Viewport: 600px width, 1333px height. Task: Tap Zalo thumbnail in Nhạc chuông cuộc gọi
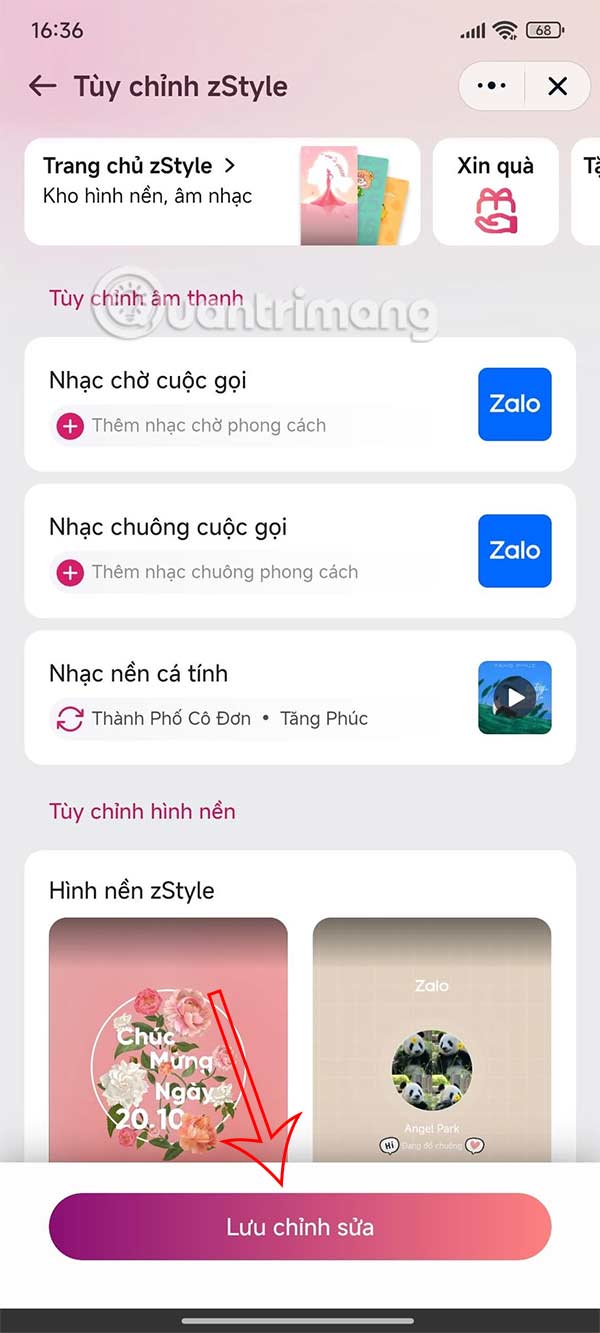(515, 550)
